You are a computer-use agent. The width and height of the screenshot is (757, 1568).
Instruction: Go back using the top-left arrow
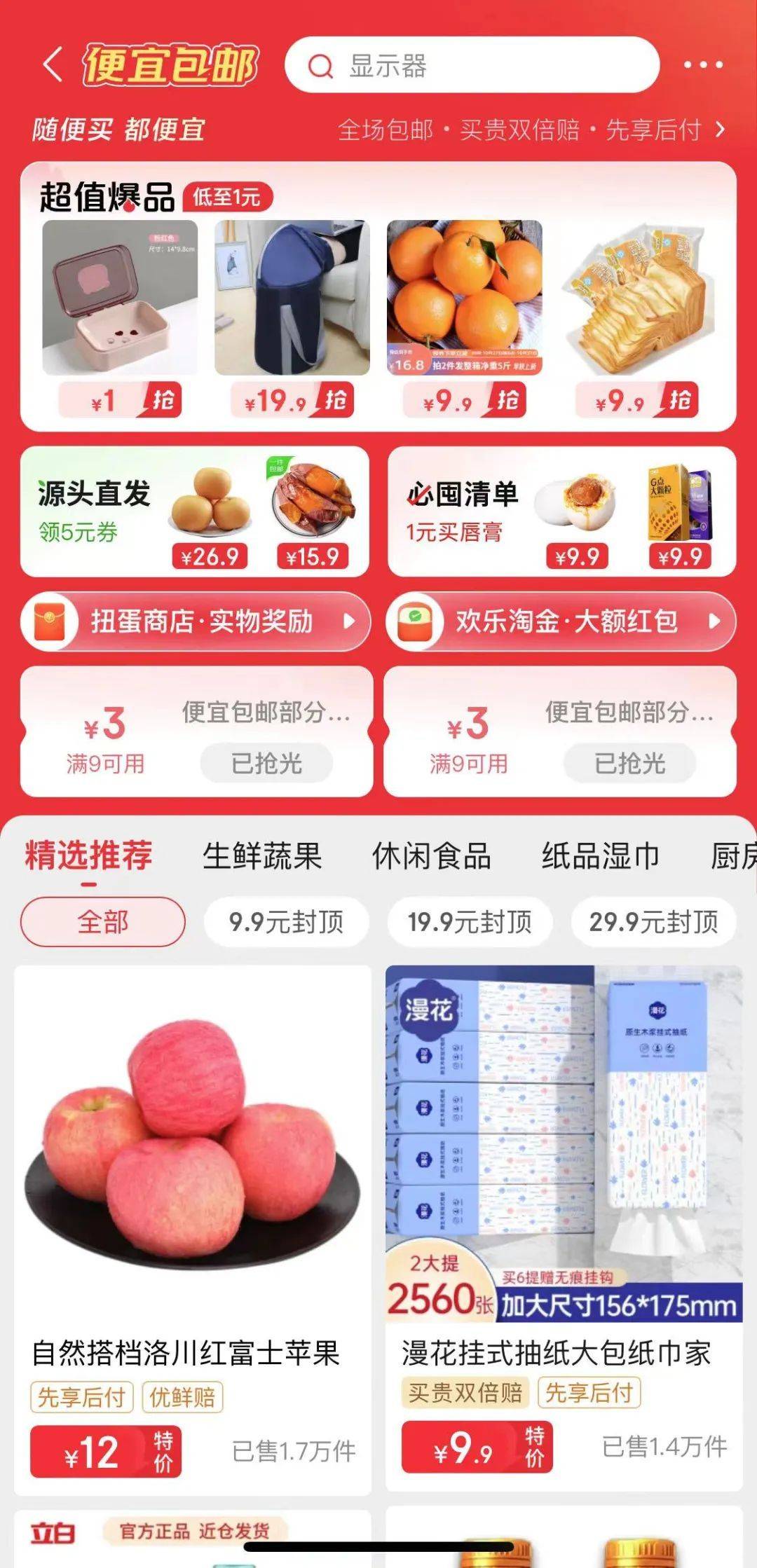[x=53, y=64]
